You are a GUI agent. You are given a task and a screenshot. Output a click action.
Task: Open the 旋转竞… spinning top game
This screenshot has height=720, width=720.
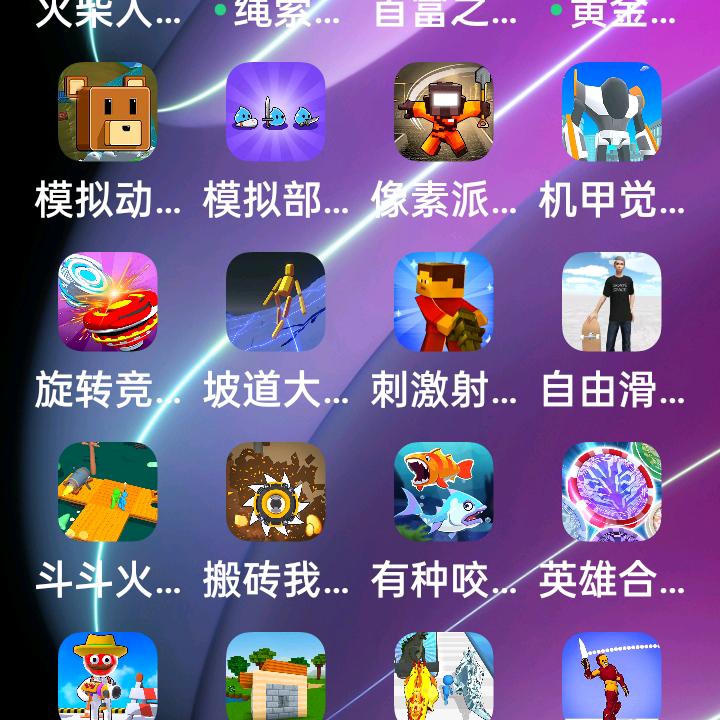point(108,302)
